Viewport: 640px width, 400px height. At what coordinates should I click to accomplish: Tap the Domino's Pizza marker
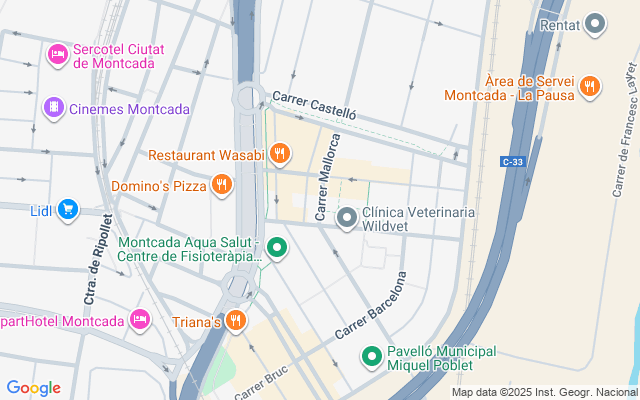(x=221, y=185)
